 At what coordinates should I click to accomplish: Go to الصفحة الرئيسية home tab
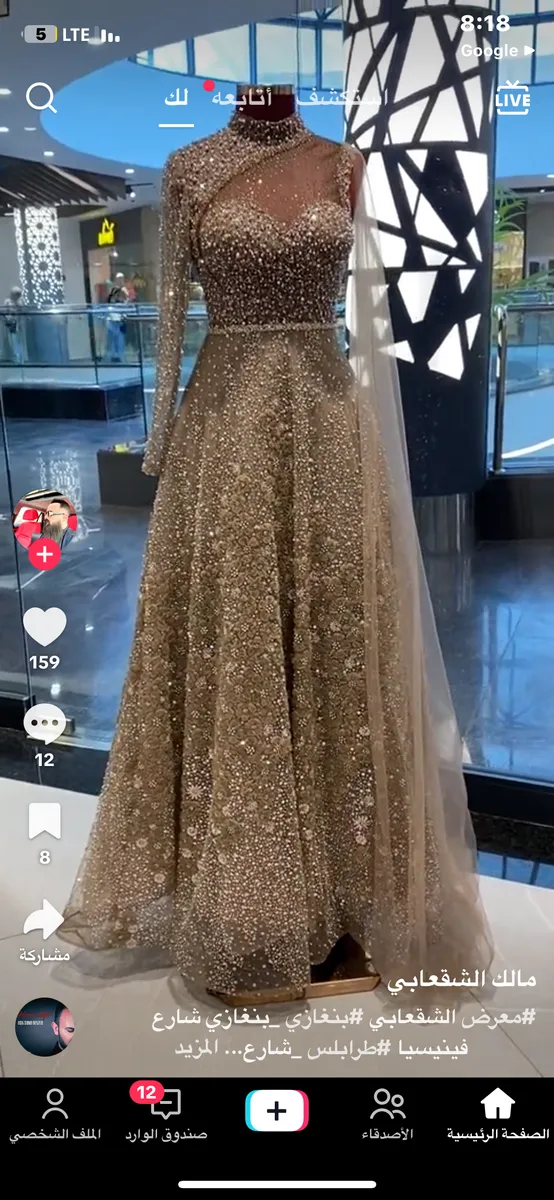498,1115
